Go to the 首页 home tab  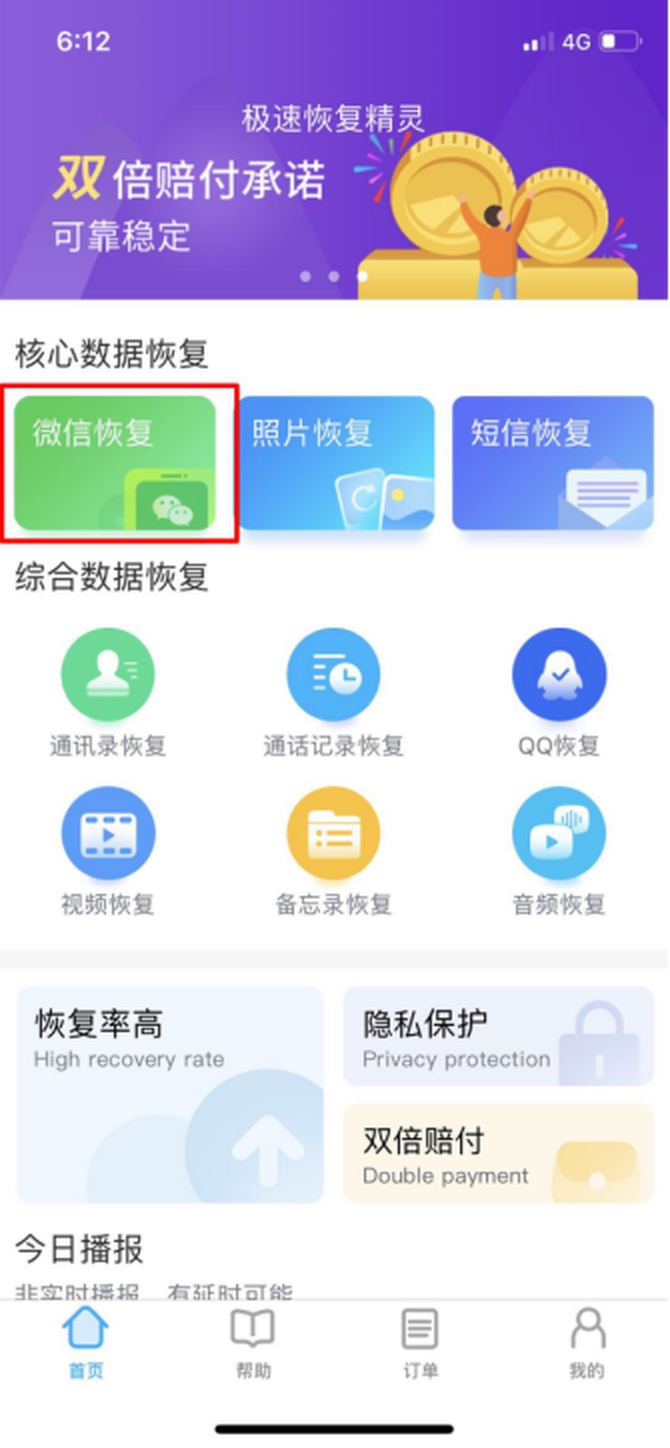tap(86, 1343)
